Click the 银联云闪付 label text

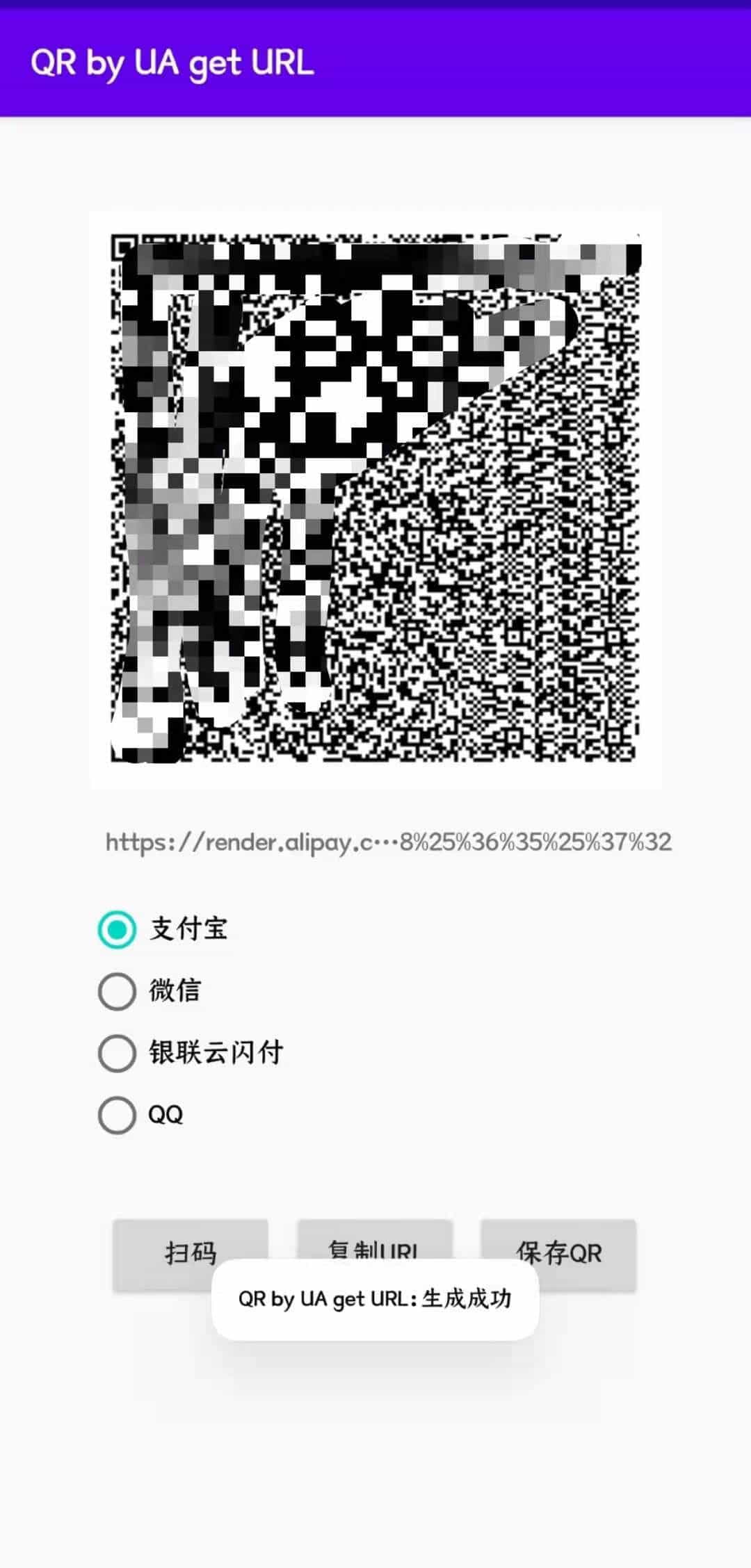point(217,1053)
